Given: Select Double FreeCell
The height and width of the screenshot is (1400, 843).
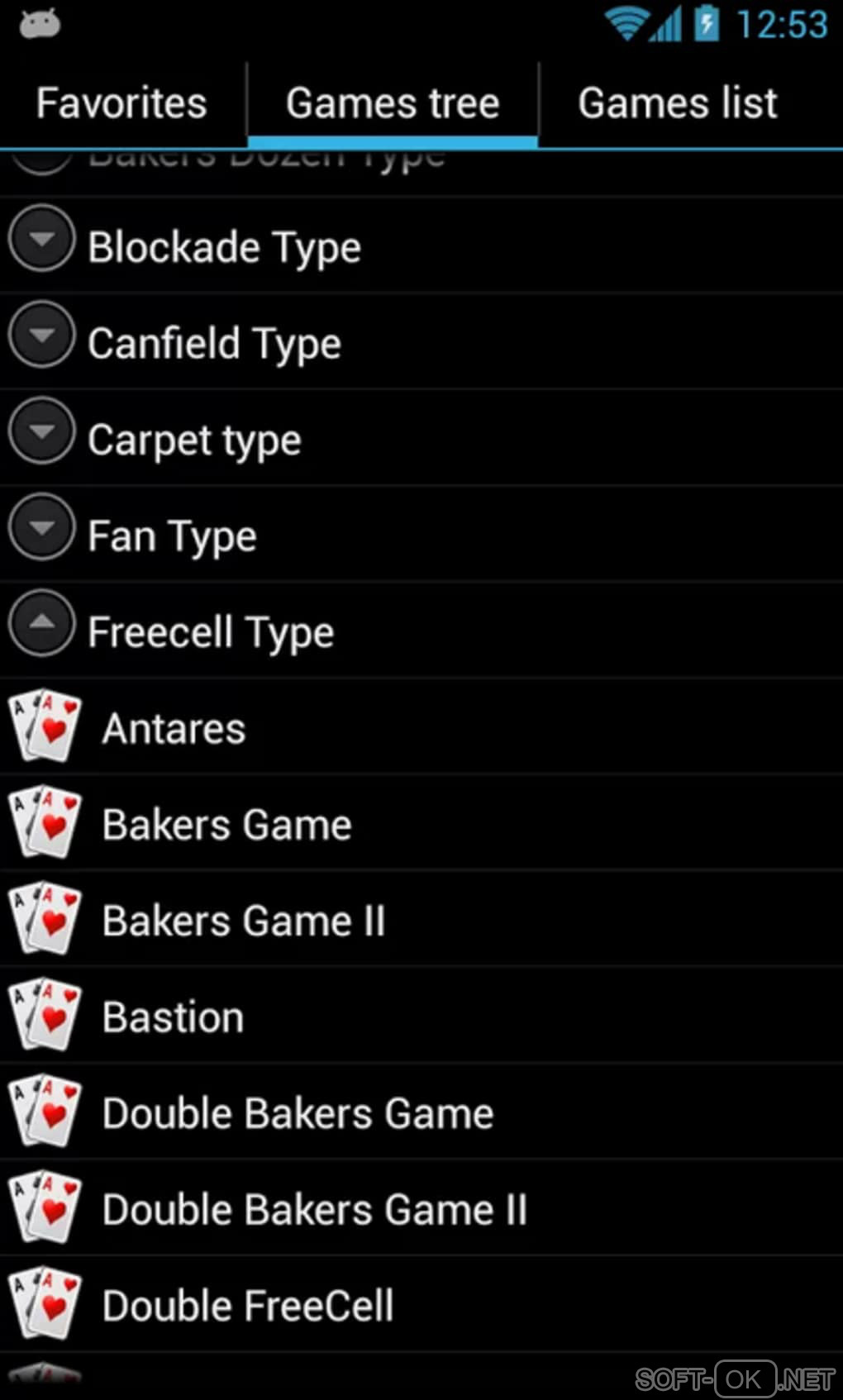Looking at the screenshot, I should (x=248, y=1306).
